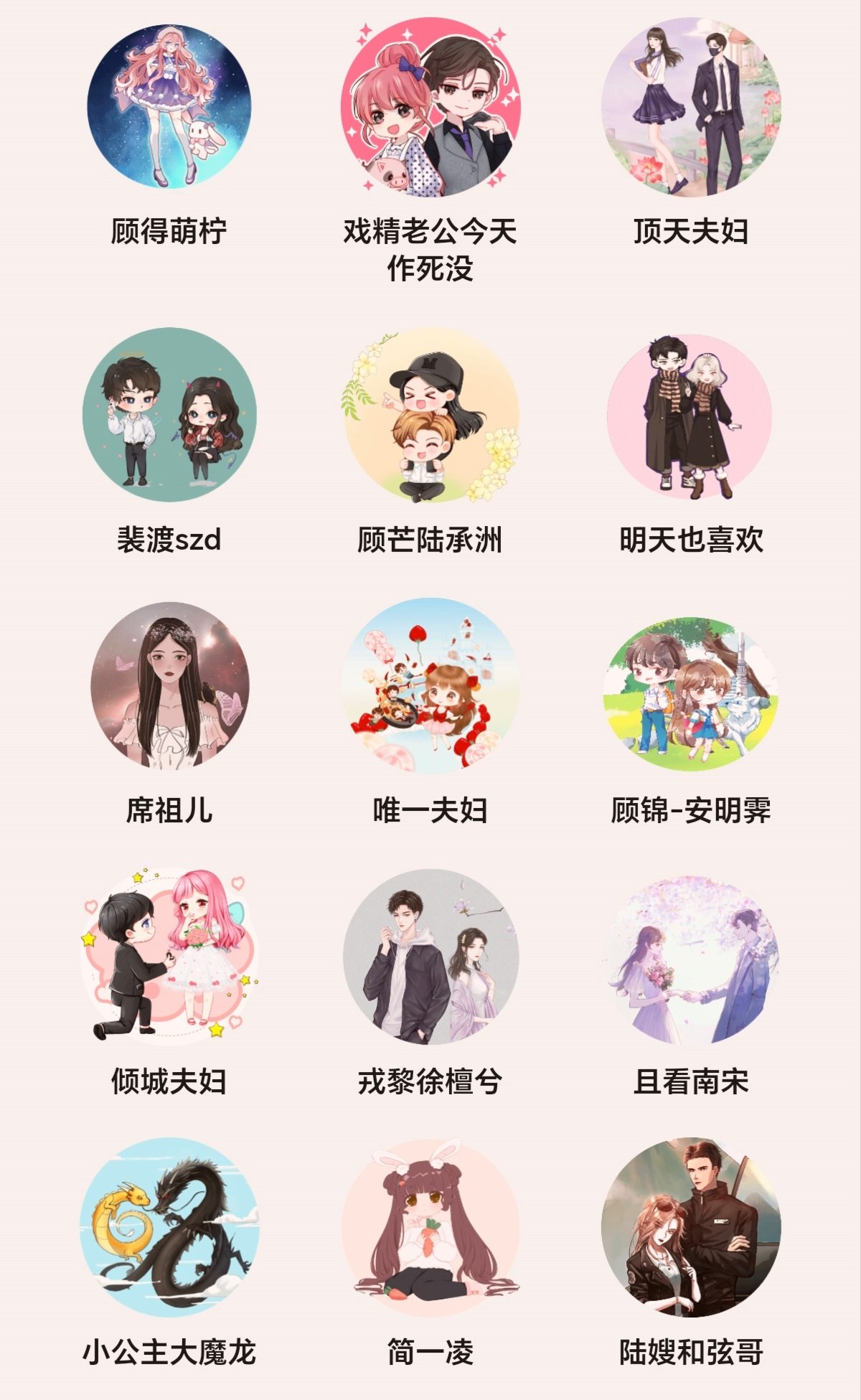The image size is (861, 1400).
Task: Select 席祖儿
Action: [169, 687]
